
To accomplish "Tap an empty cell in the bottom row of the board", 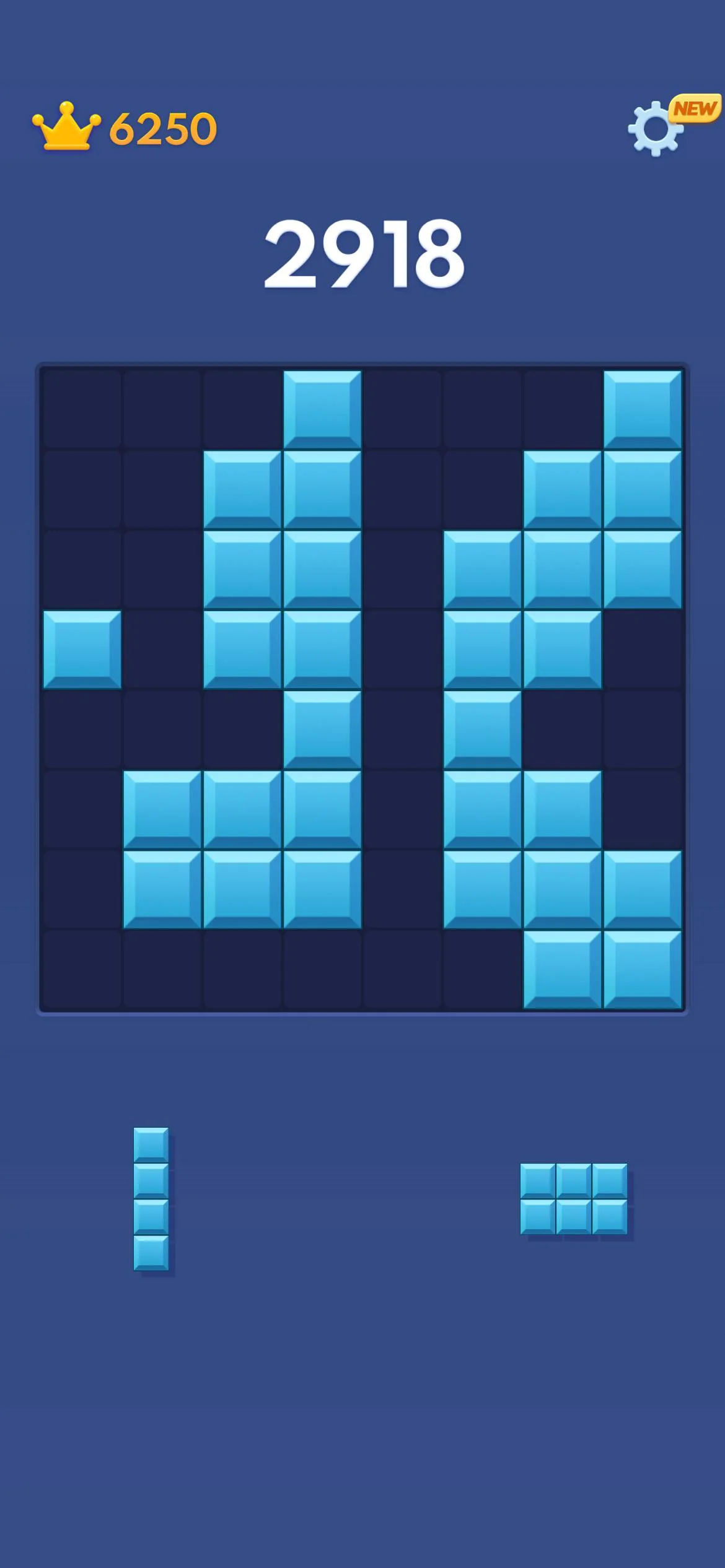I will click(x=242, y=969).
